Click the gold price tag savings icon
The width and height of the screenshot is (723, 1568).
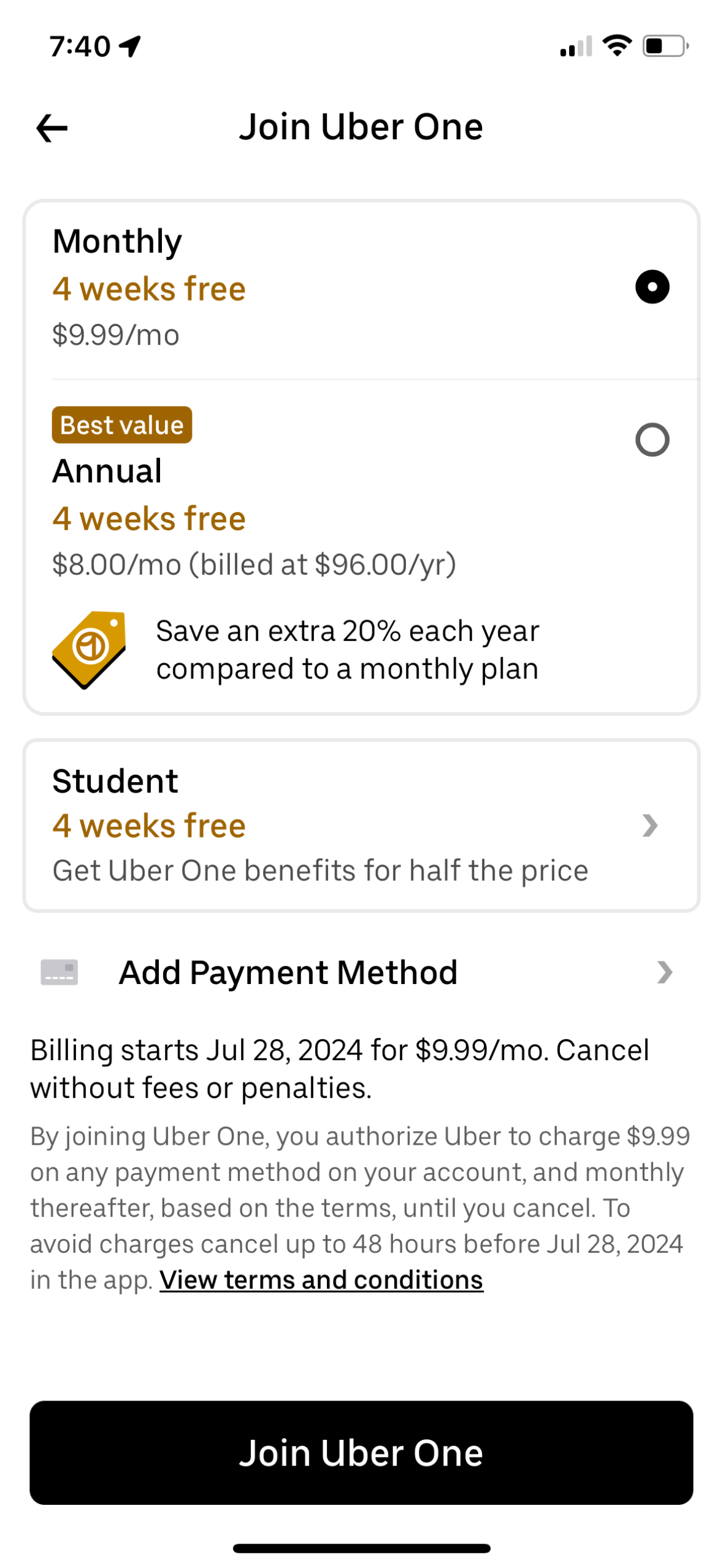90,650
